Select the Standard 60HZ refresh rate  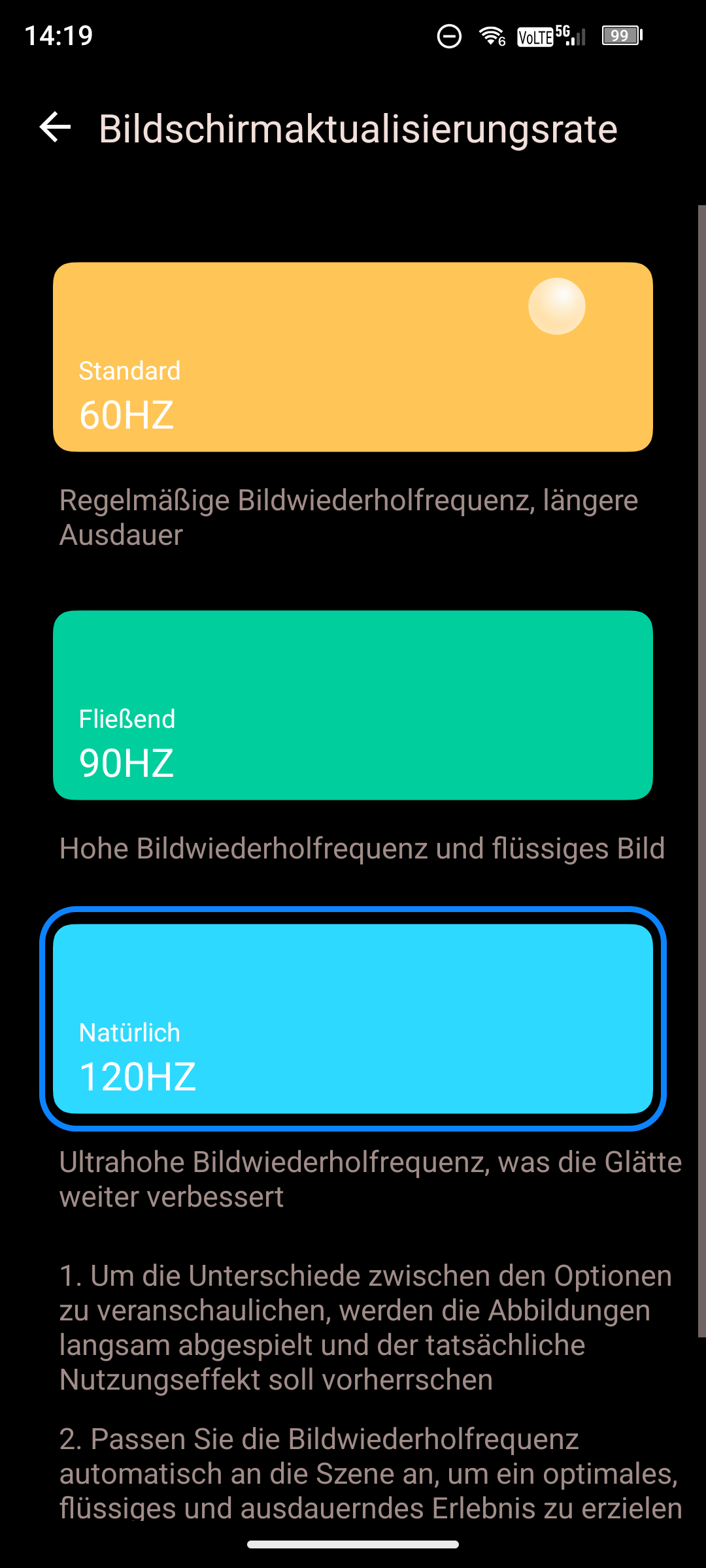[x=353, y=357]
